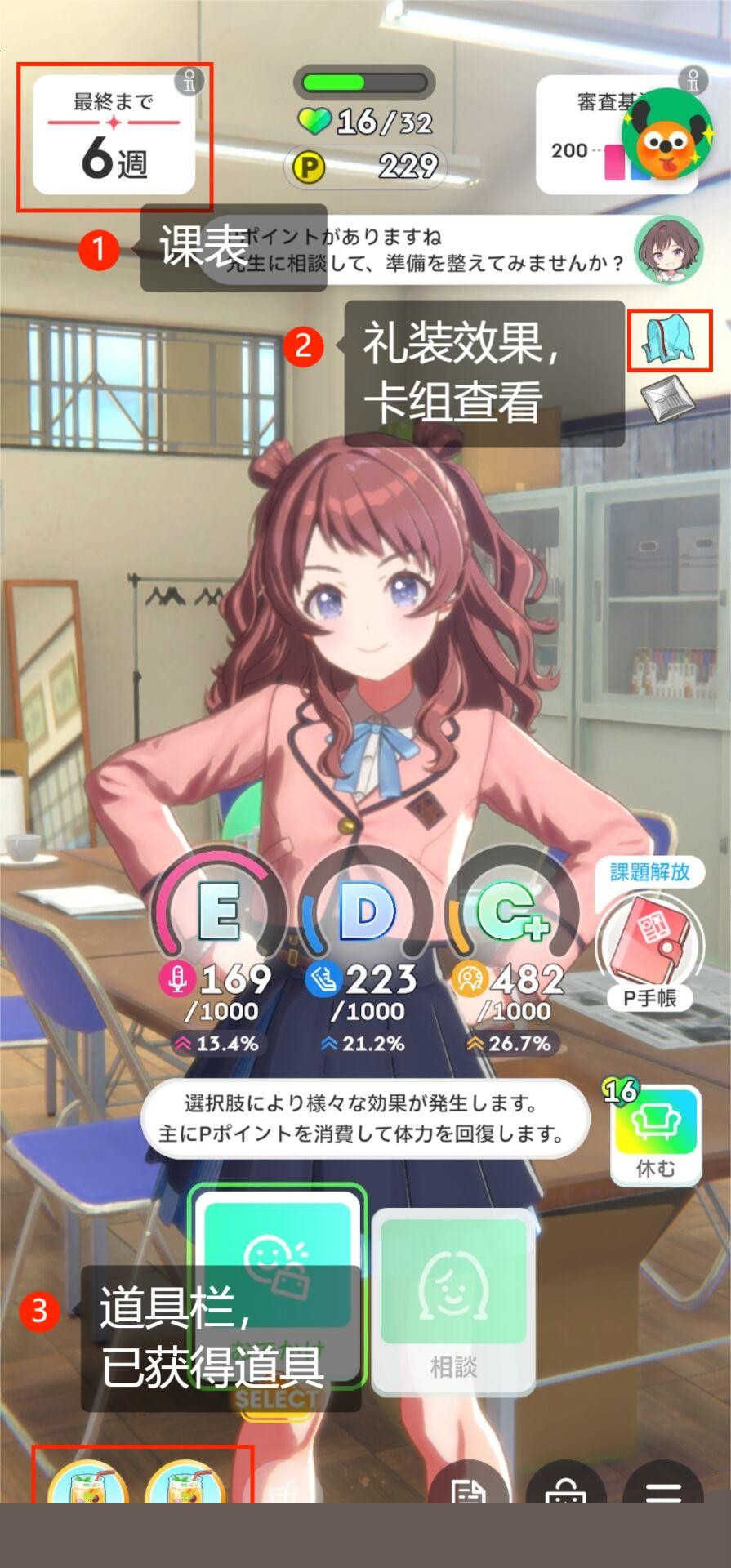Screen dimensions: 731x1568
Task: Open the 最終まで 6週 schedule card
Action: click(x=114, y=135)
